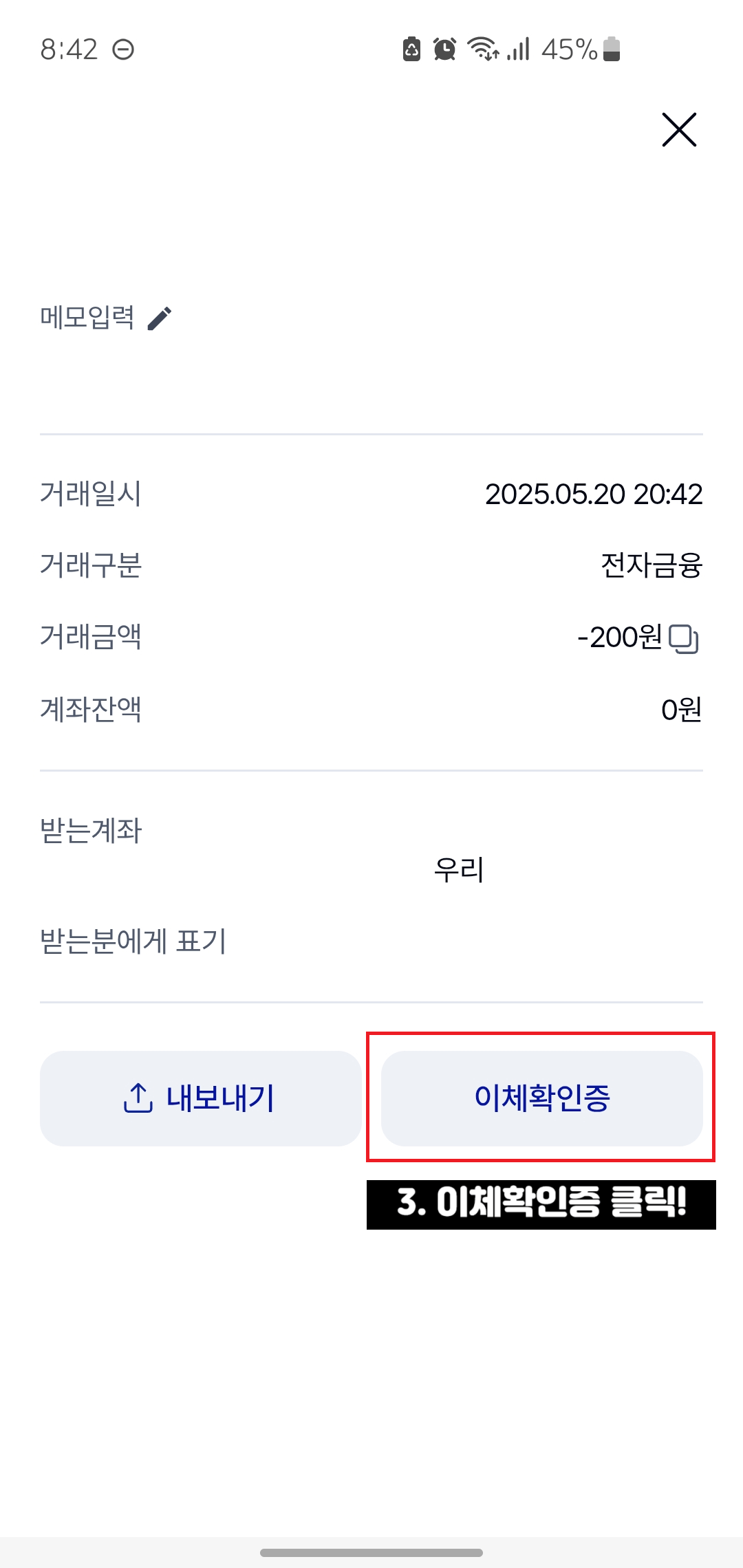Viewport: 743px width, 1568px height.
Task: Tap the share icon on 내보내기 button
Action: (x=138, y=1098)
